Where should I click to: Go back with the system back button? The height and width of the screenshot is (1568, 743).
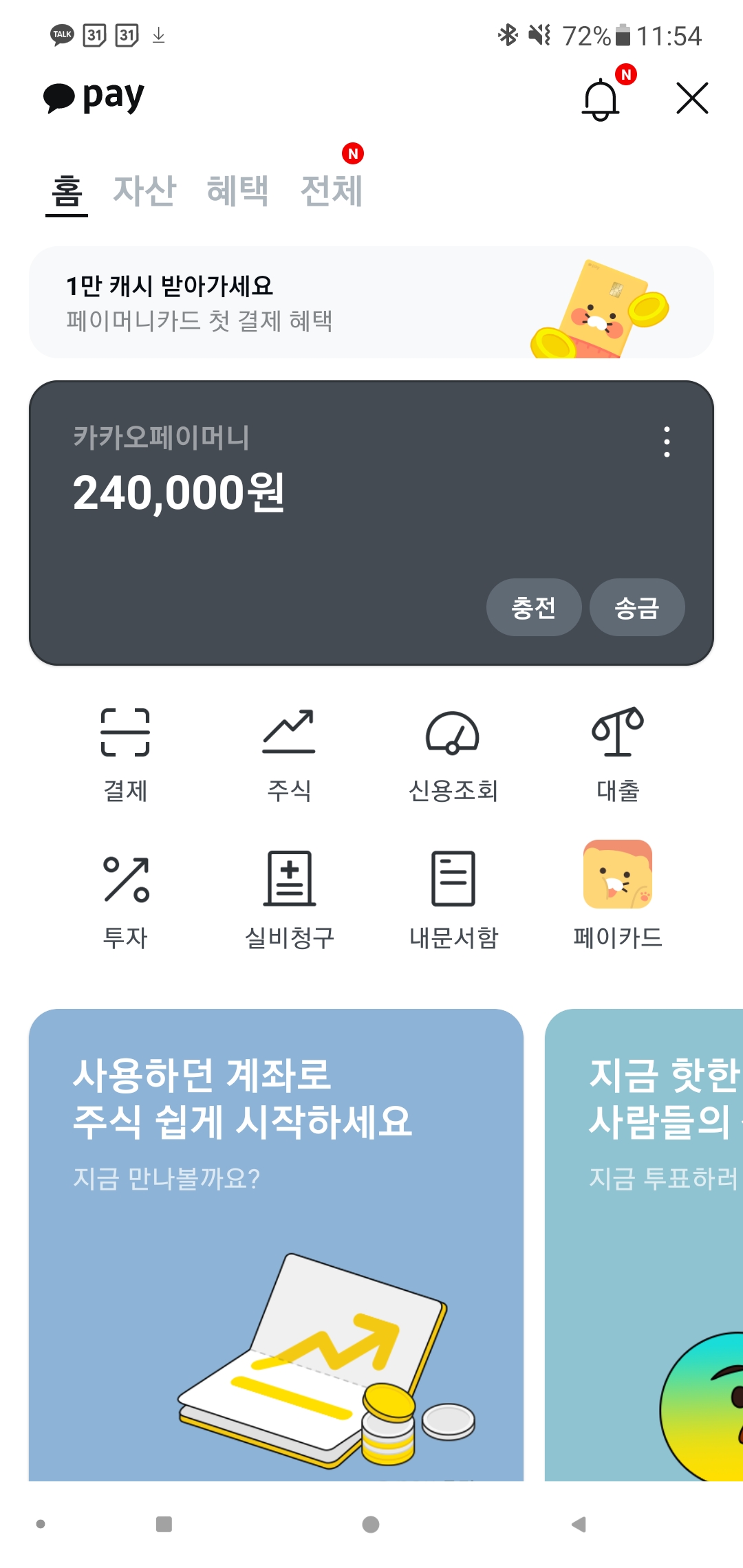pyautogui.click(x=579, y=1525)
